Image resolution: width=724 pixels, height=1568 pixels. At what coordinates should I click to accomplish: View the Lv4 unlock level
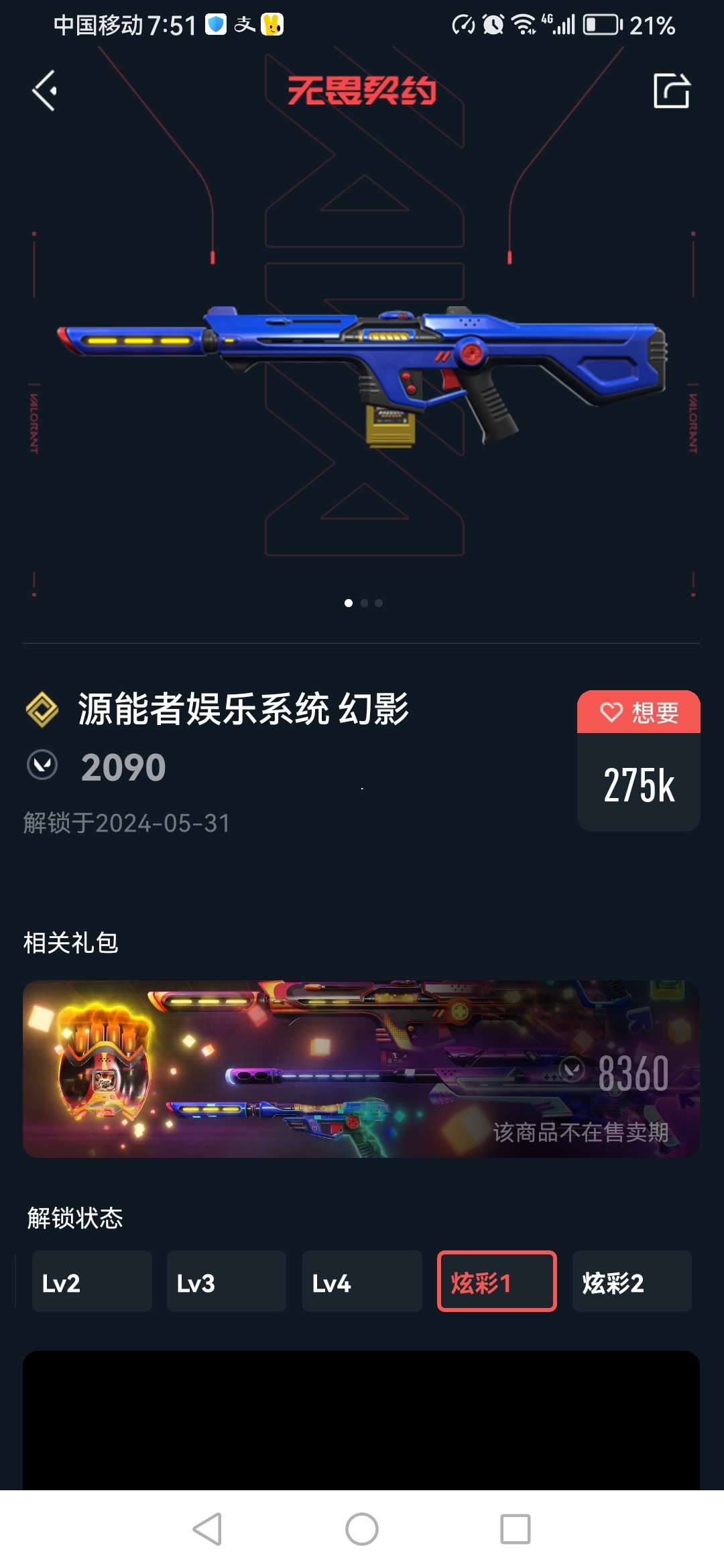pyautogui.click(x=362, y=1281)
